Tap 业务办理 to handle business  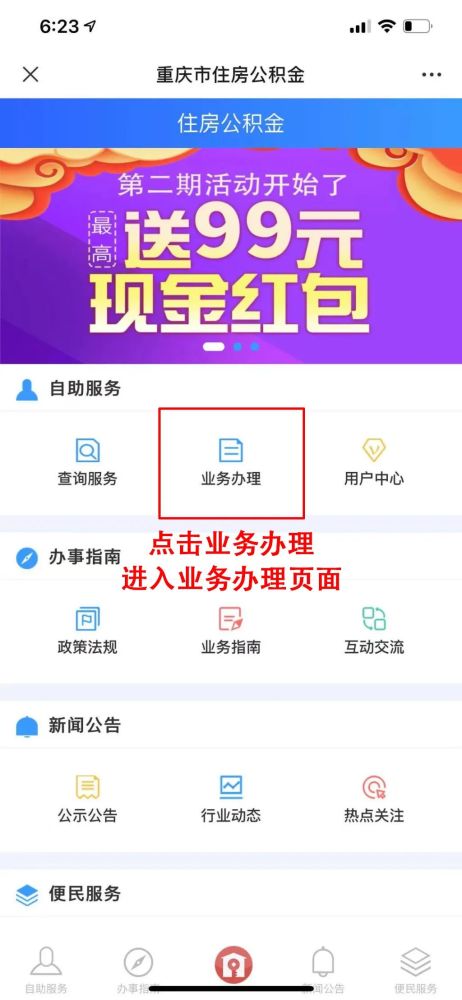(x=231, y=462)
